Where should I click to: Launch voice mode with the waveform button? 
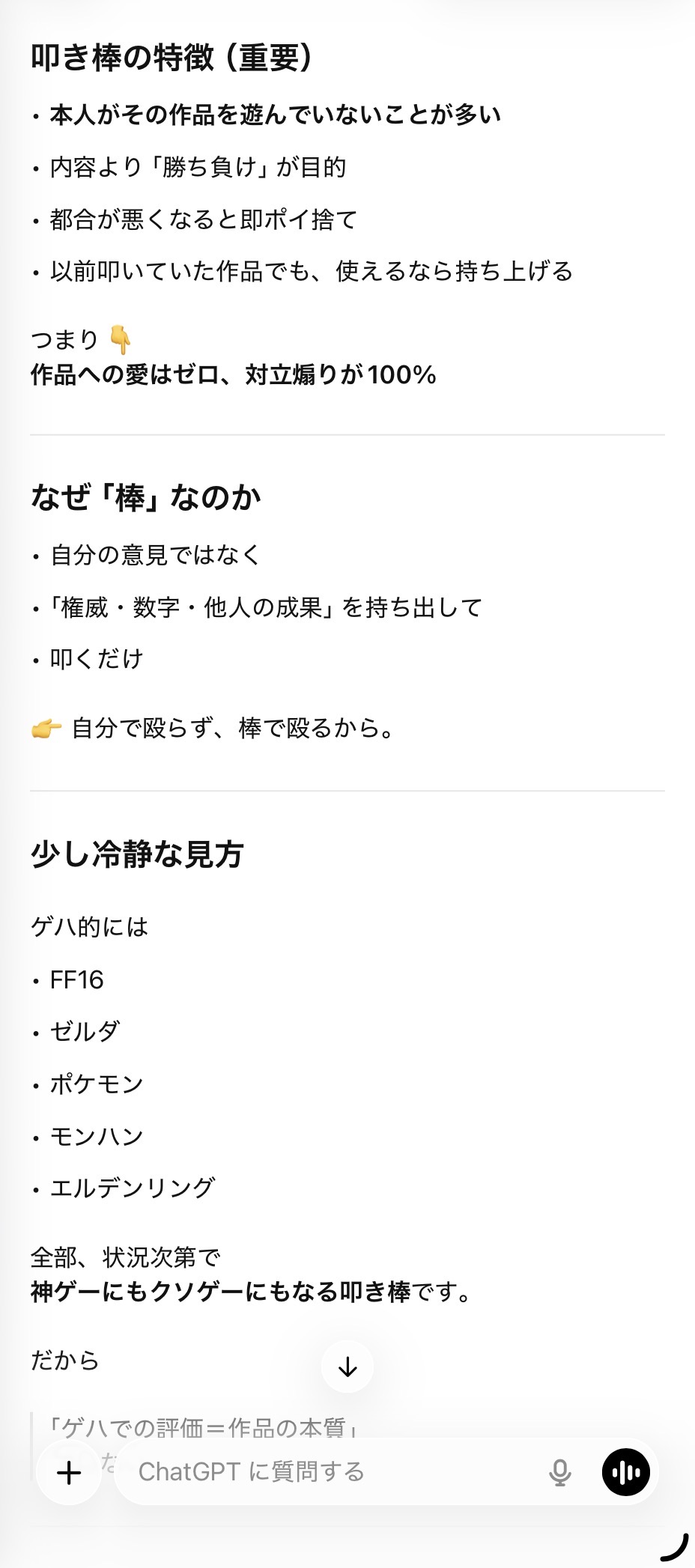click(x=626, y=1472)
